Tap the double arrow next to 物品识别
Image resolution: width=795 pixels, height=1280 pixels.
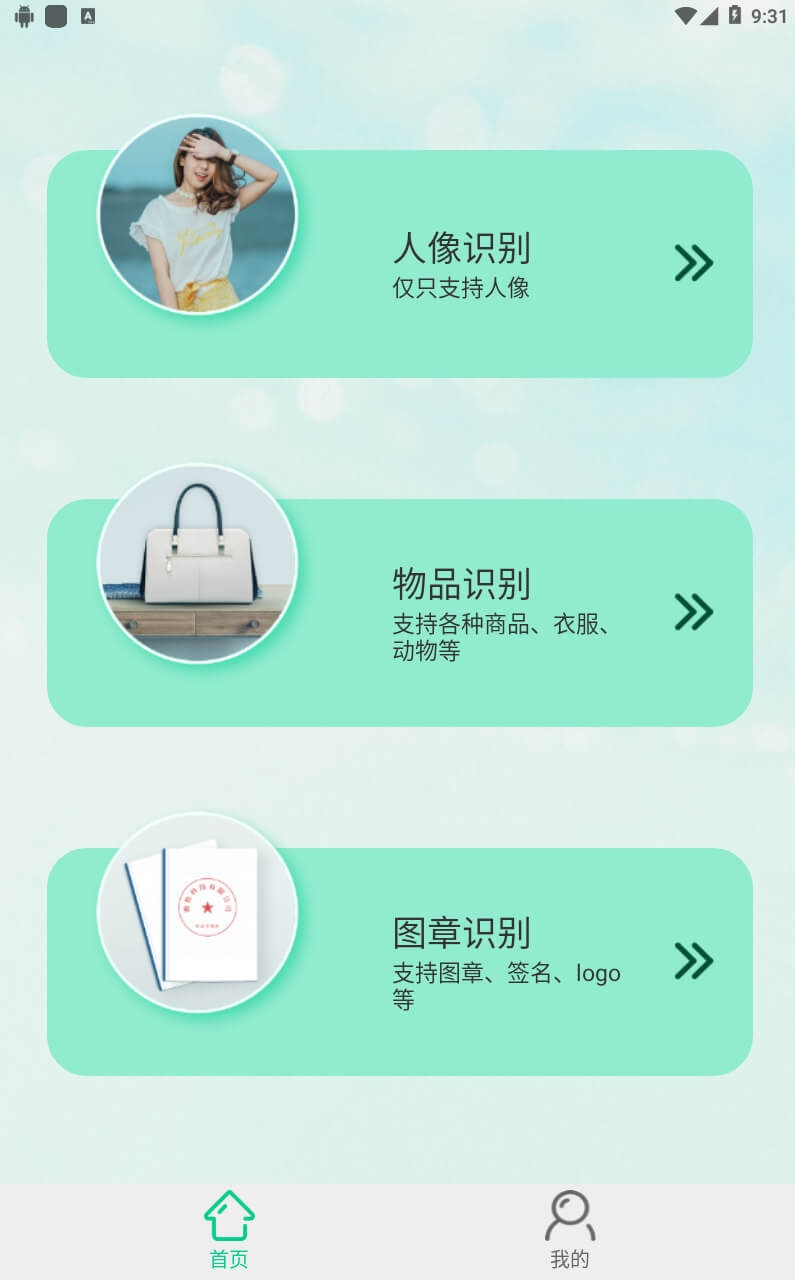pos(694,611)
